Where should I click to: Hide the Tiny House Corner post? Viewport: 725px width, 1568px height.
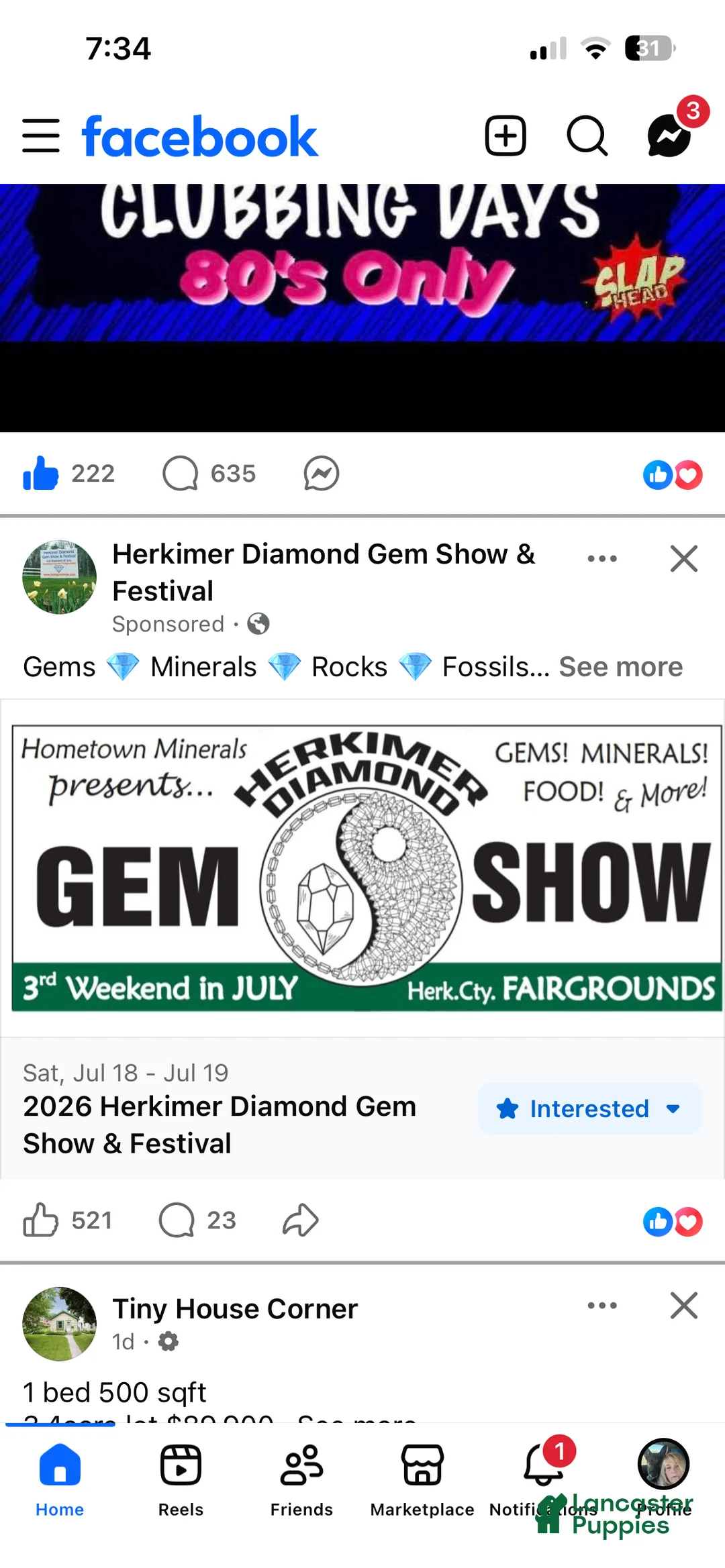coord(683,1305)
